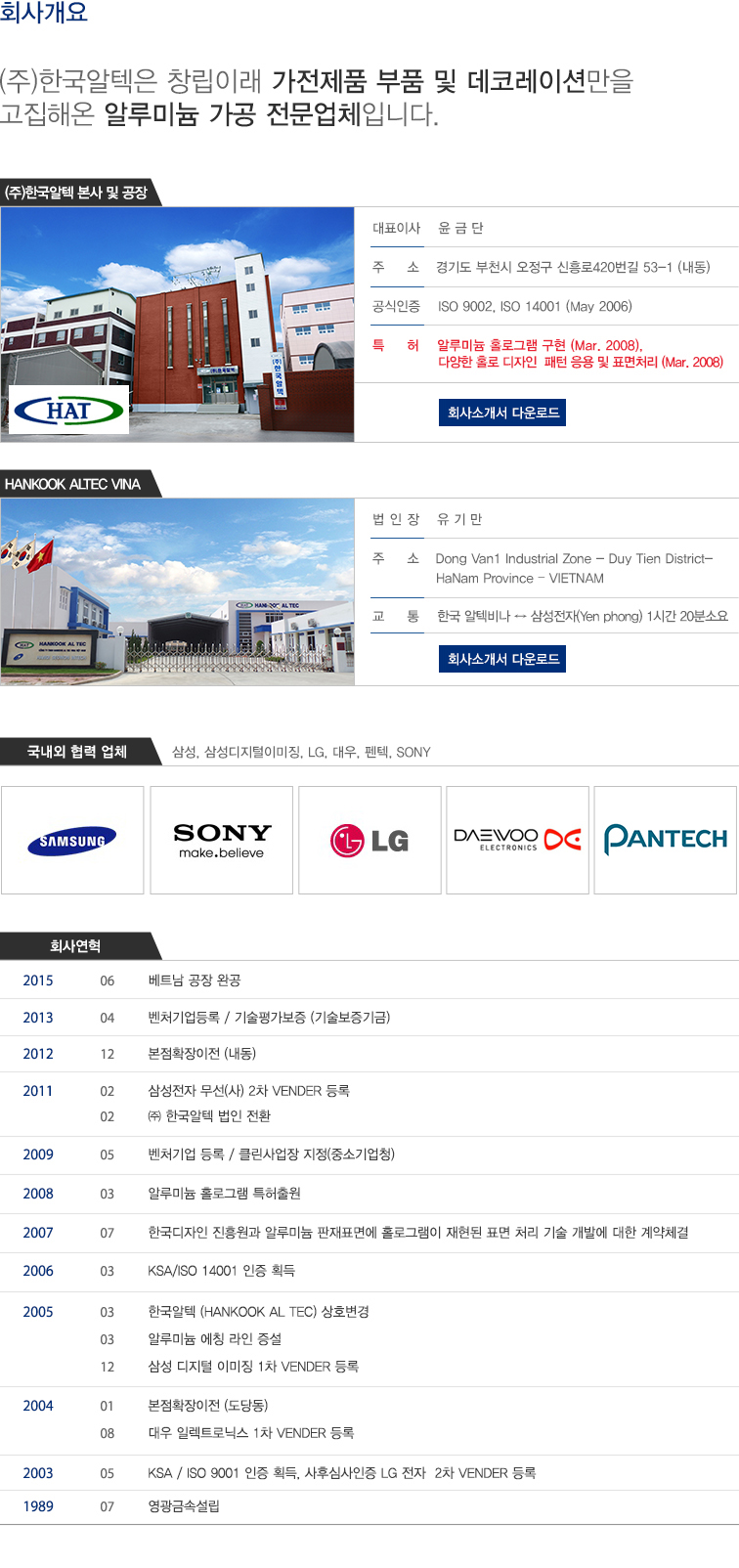Image resolution: width=739 pixels, height=1568 pixels.
Task: Download the company brochure for 한국알텍 본사
Action: [x=503, y=413]
